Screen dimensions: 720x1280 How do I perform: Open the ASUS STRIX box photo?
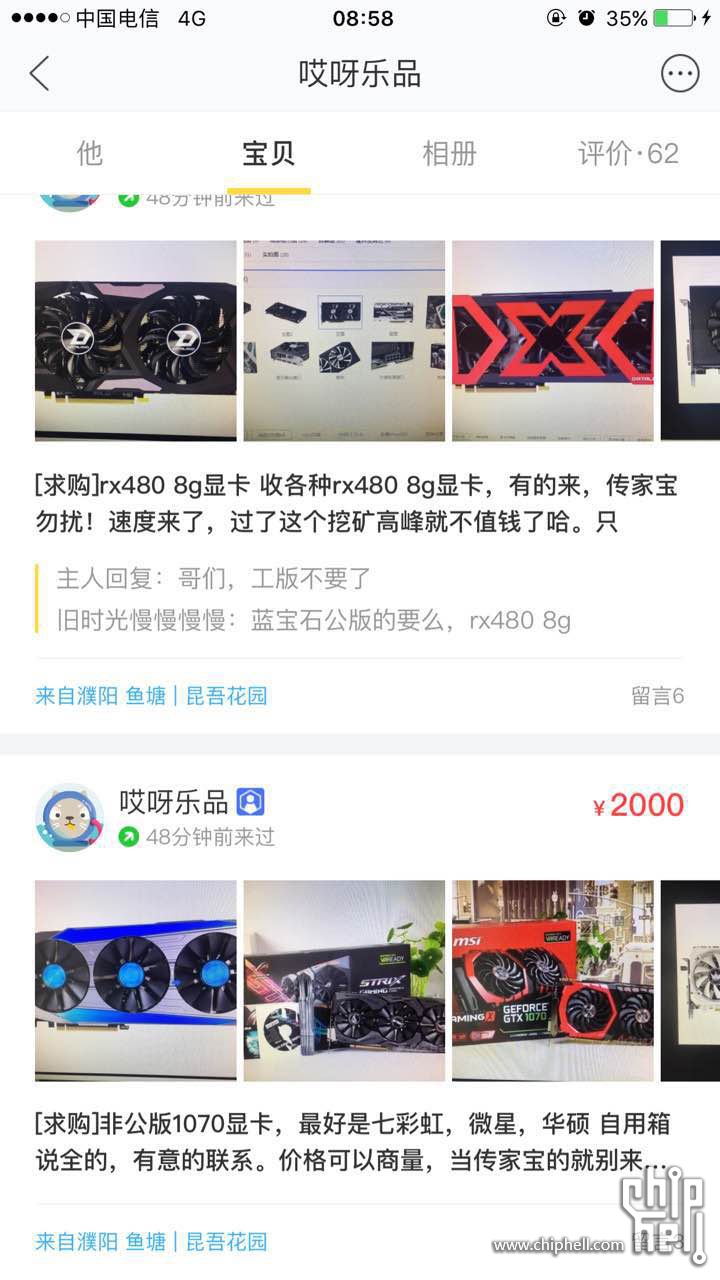click(344, 980)
